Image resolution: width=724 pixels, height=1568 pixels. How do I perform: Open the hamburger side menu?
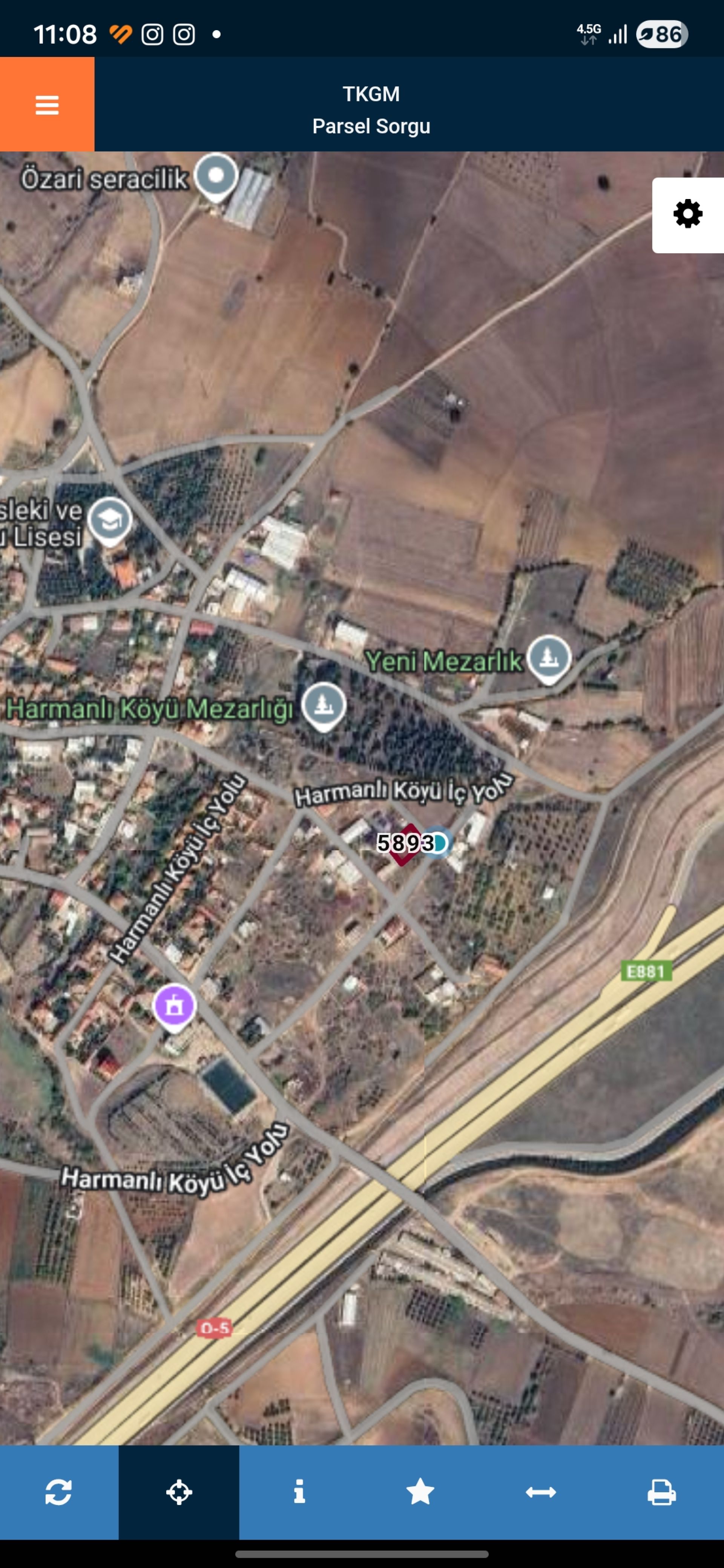pos(47,105)
